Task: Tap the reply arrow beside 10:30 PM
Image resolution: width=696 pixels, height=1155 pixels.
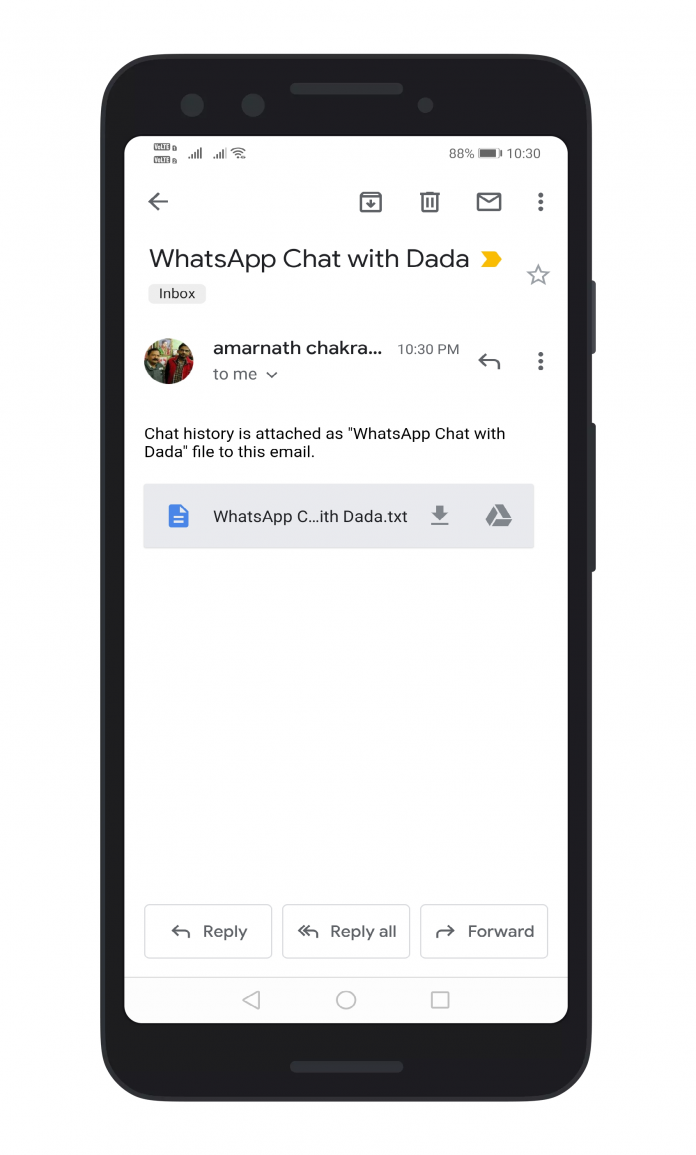Action: 489,361
